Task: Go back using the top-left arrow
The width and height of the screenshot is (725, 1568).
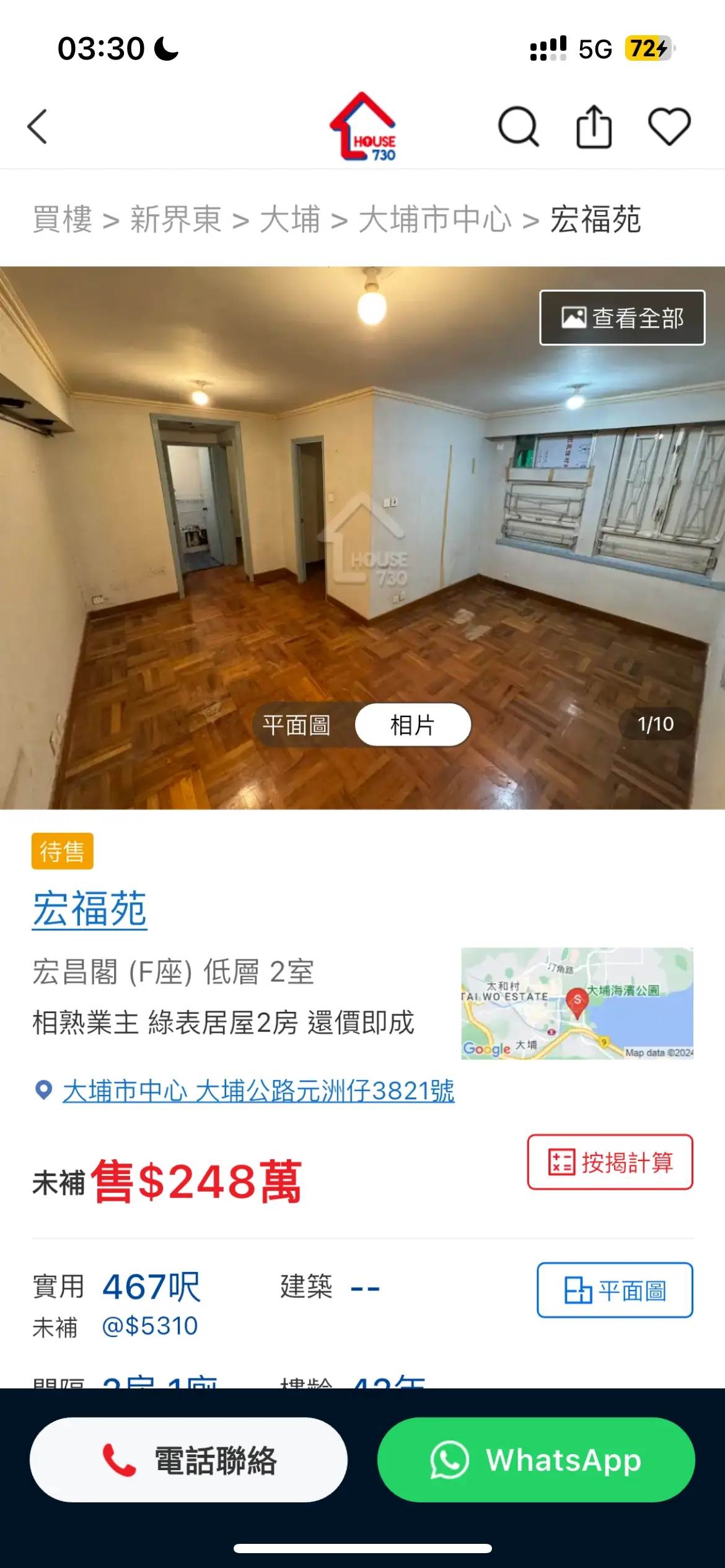Action: [38, 127]
